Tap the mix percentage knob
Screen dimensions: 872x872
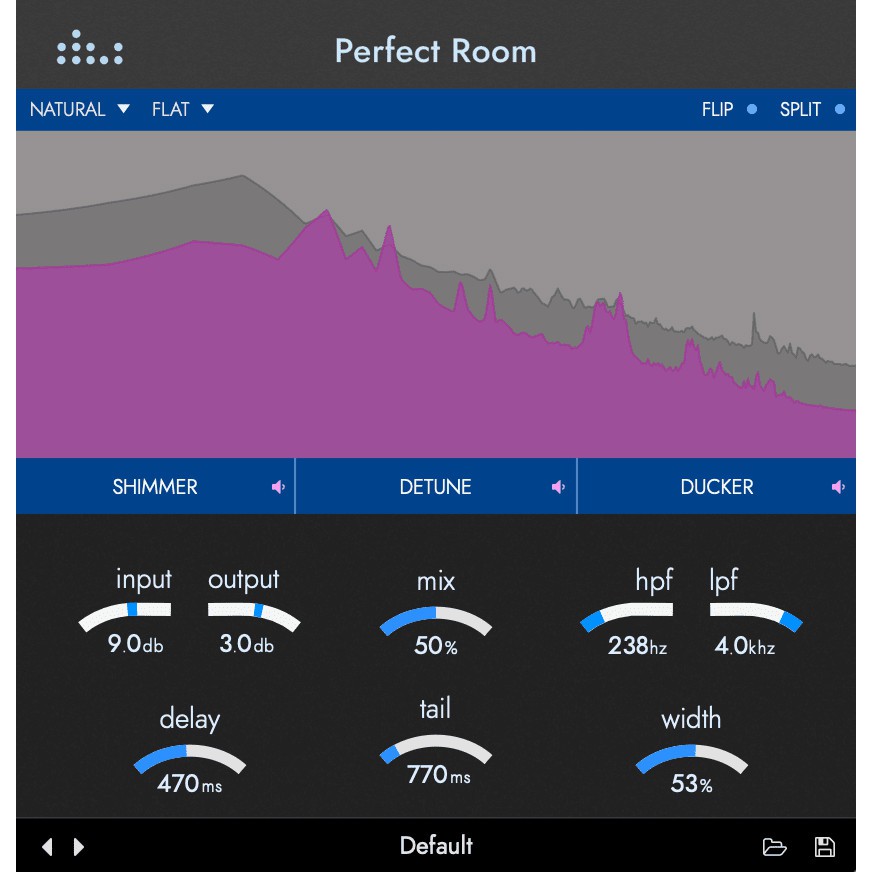pyautogui.click(x=436, y=620)
